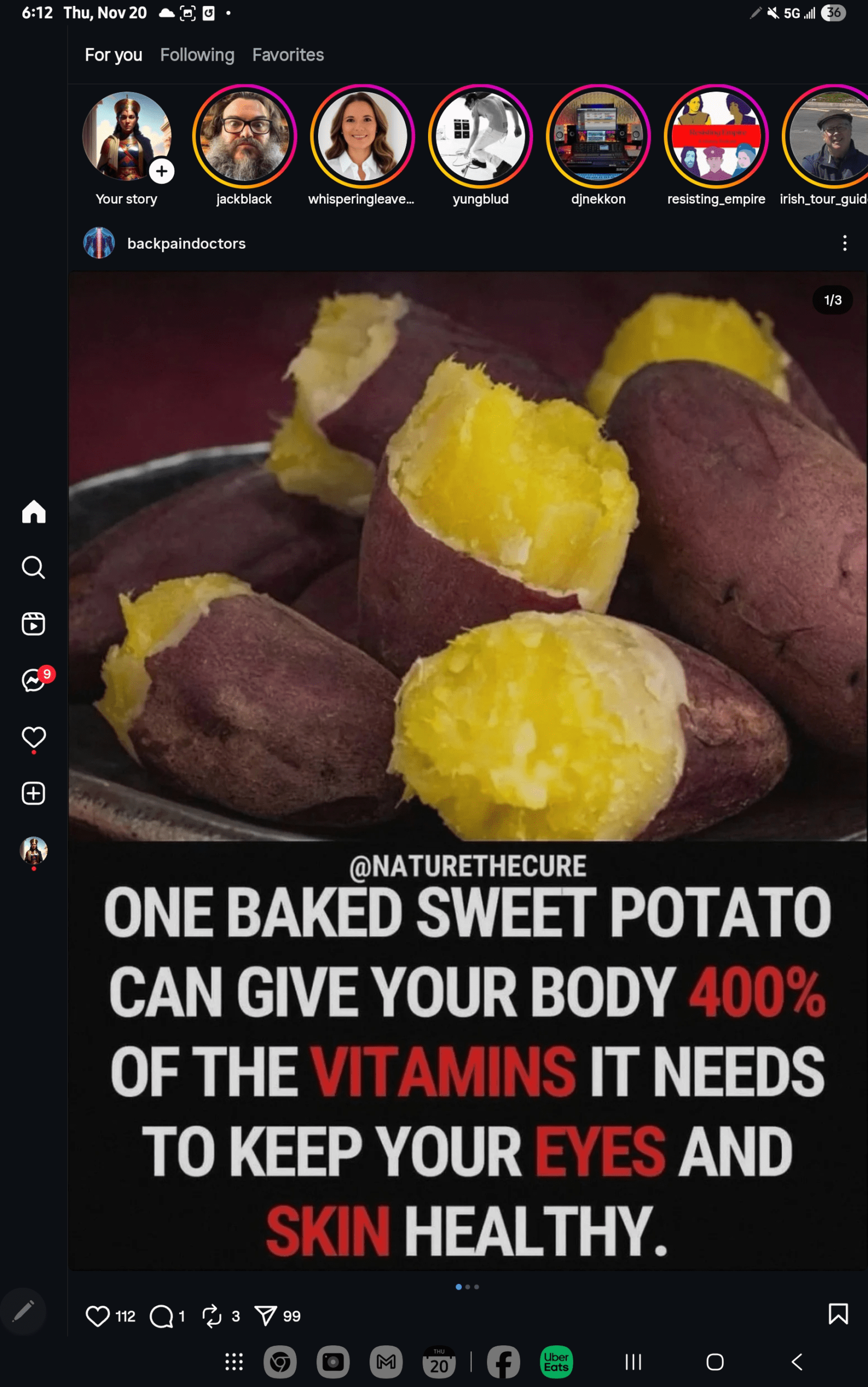Switch to the Following tab
Image resolution: width=868 pixels, height=1387 pixels.
[x=197, y=55]
